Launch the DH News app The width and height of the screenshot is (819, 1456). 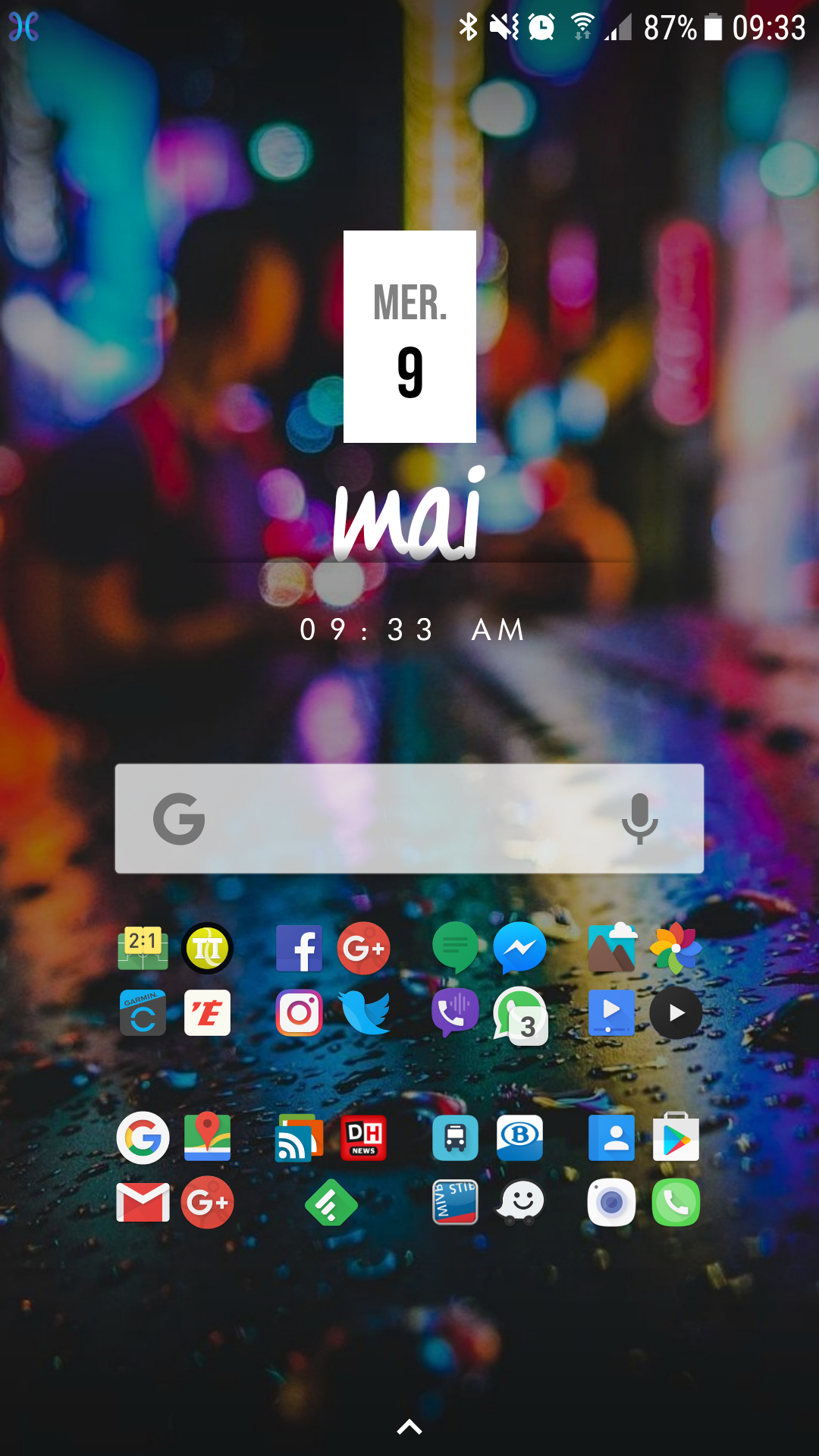(x=364, y=1137)
